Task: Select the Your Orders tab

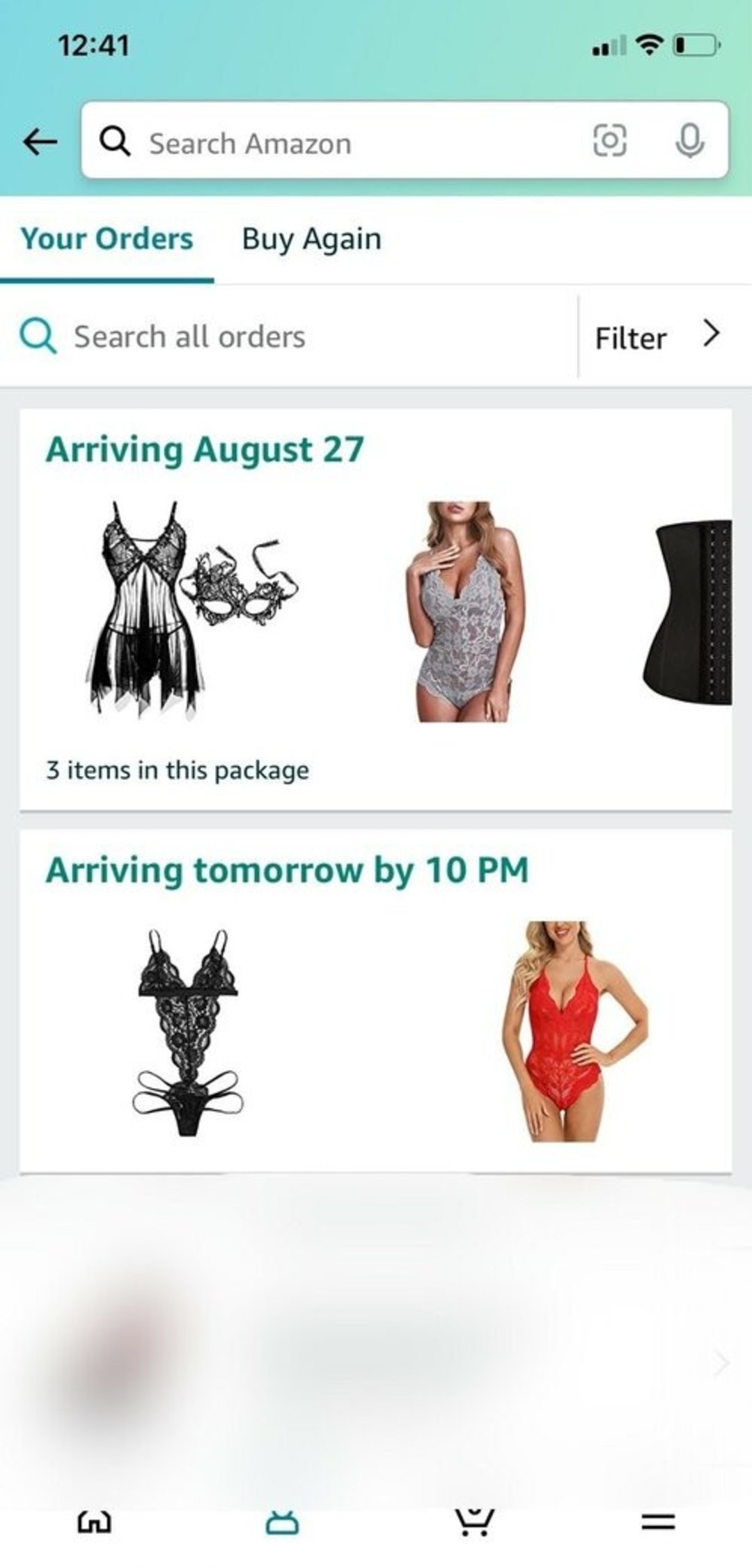Action: click(x=107, y=239)
